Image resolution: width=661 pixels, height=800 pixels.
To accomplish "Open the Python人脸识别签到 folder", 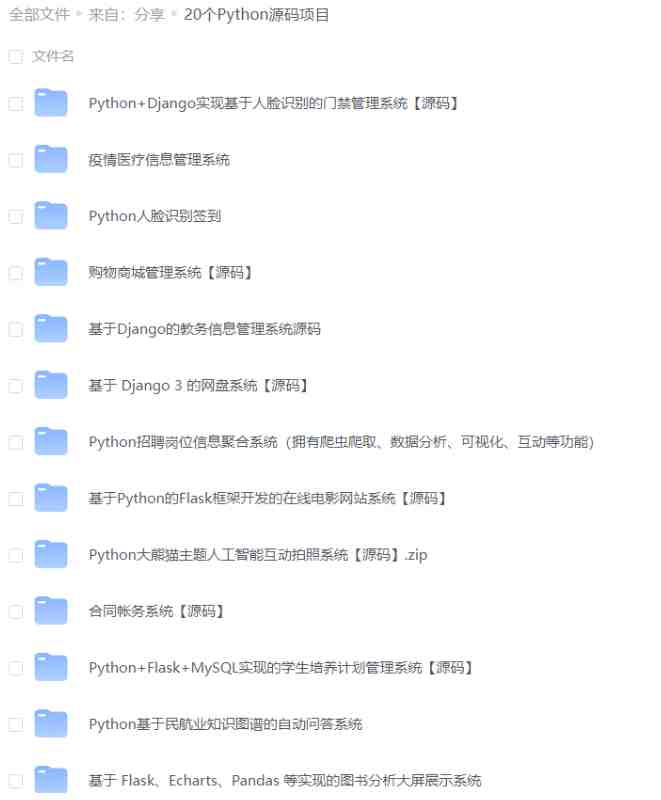I will pos(154,216).
